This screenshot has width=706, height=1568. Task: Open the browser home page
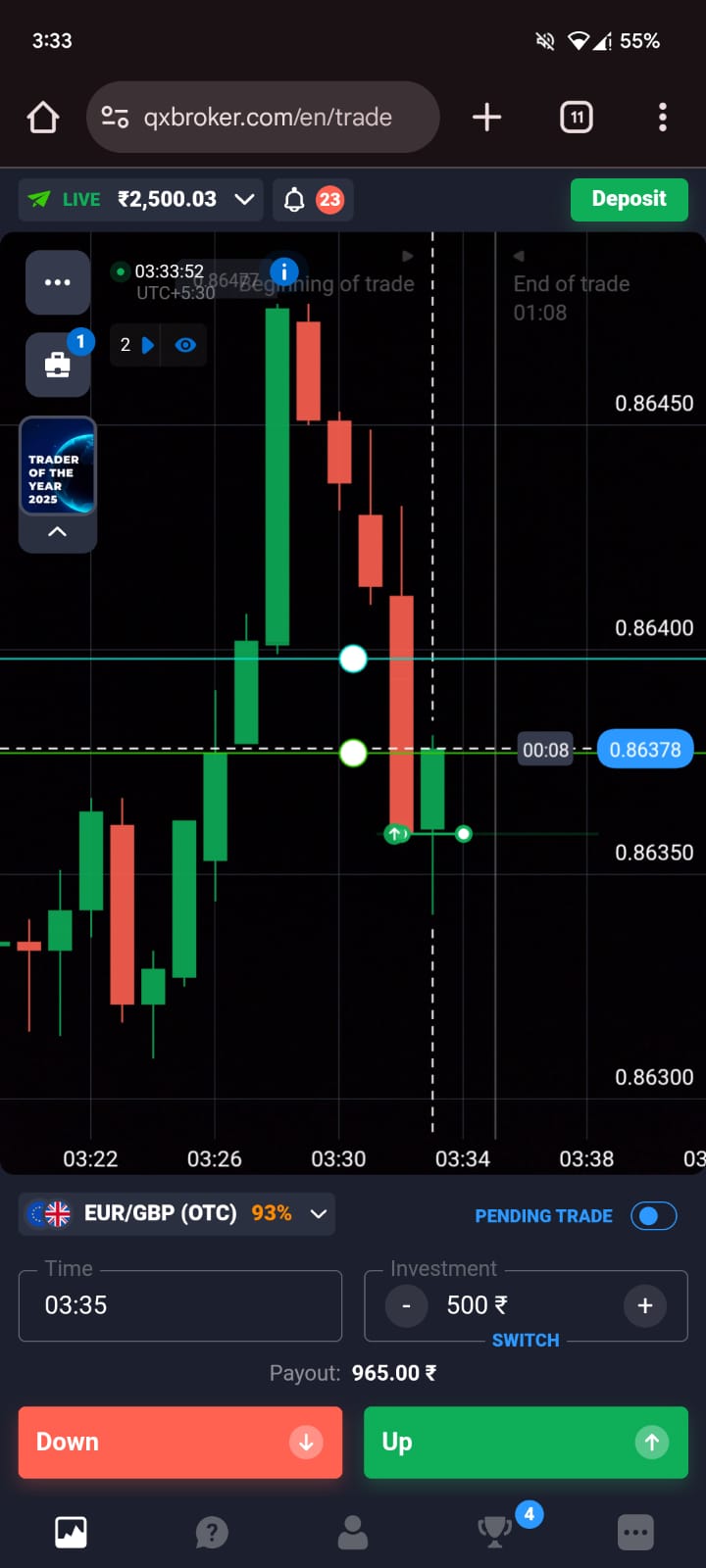(x=42, y=118)
